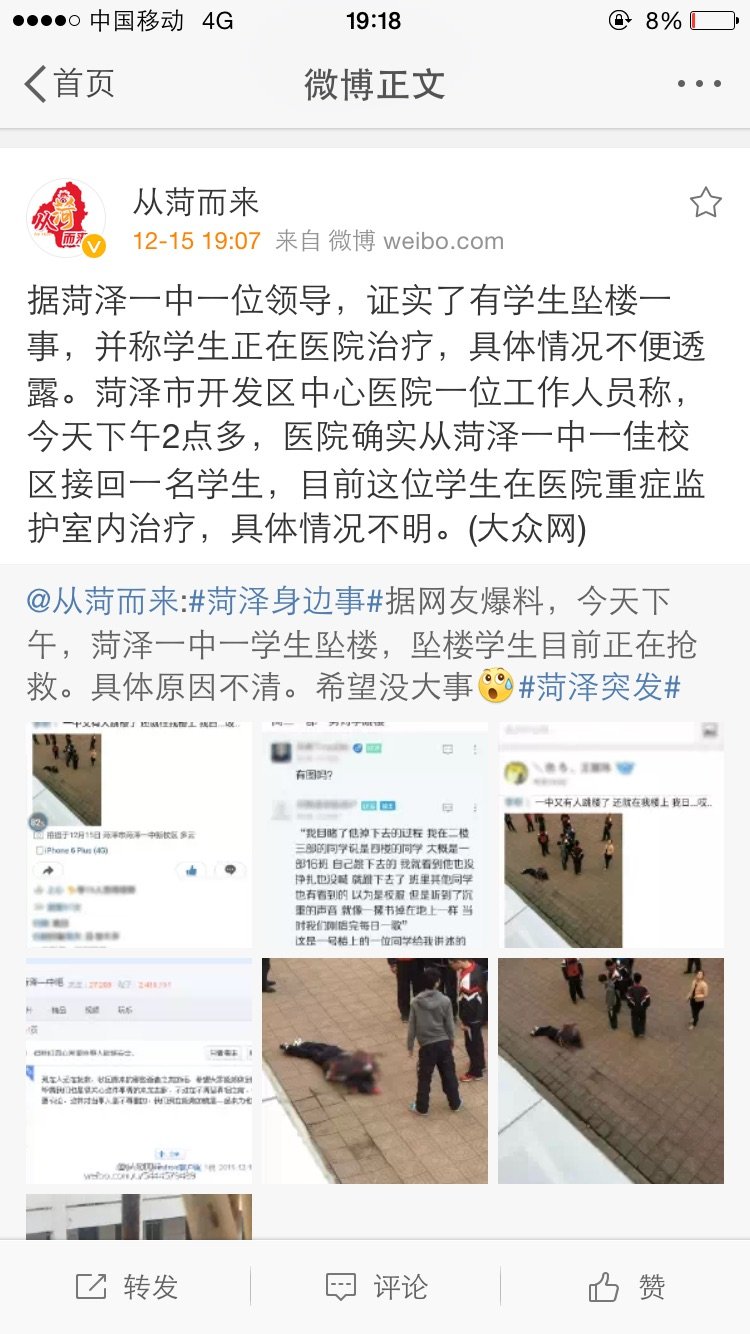Open the 从菏而来 username at top
Image resolution: width=750 pixels, height=1334 pixels.
pyautogui.click(x=196, y=202)
